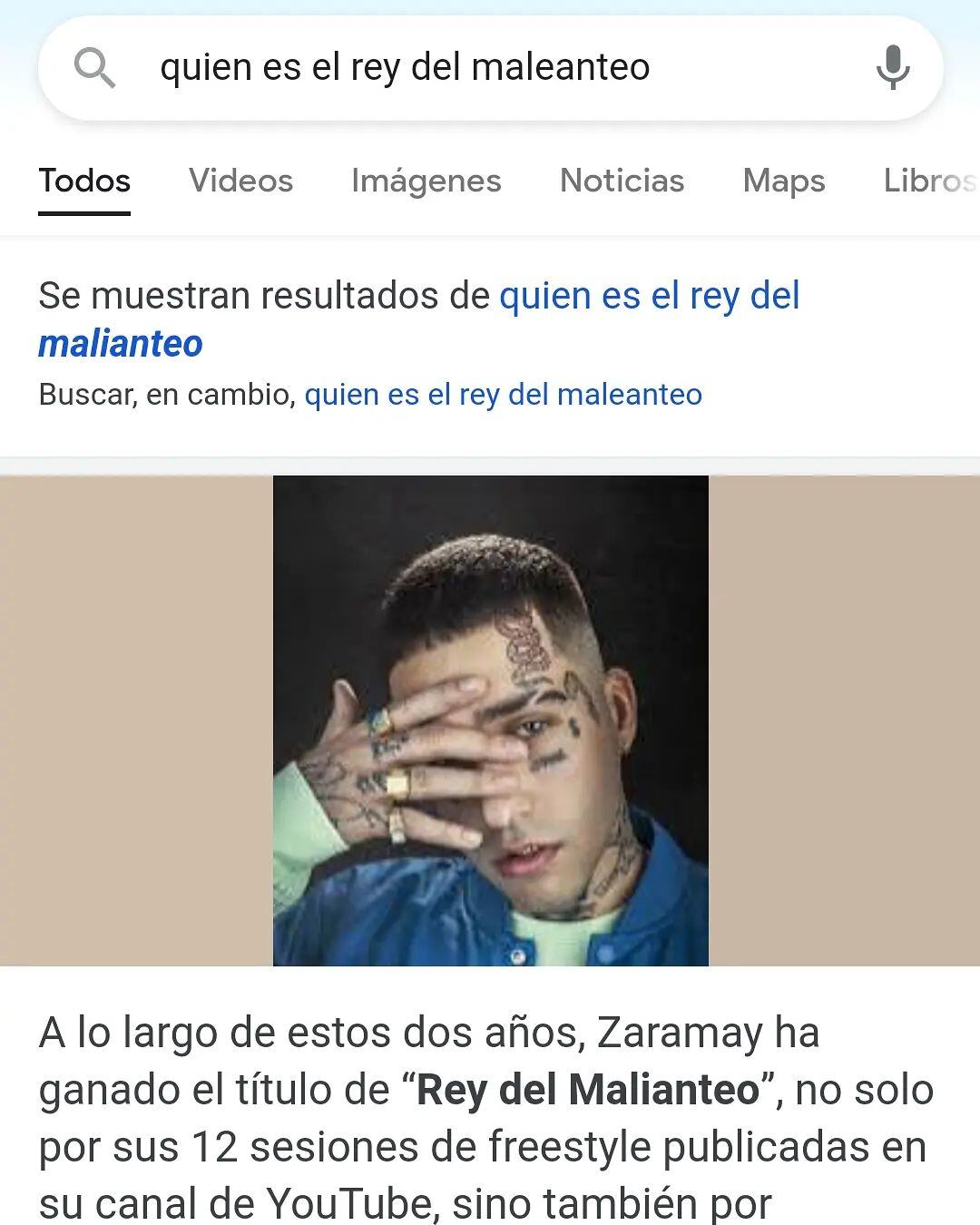Search instead for 'quien es el rey del maleanteo'
Viewport: 980px width, 1225px height.
tap(503, 395)
